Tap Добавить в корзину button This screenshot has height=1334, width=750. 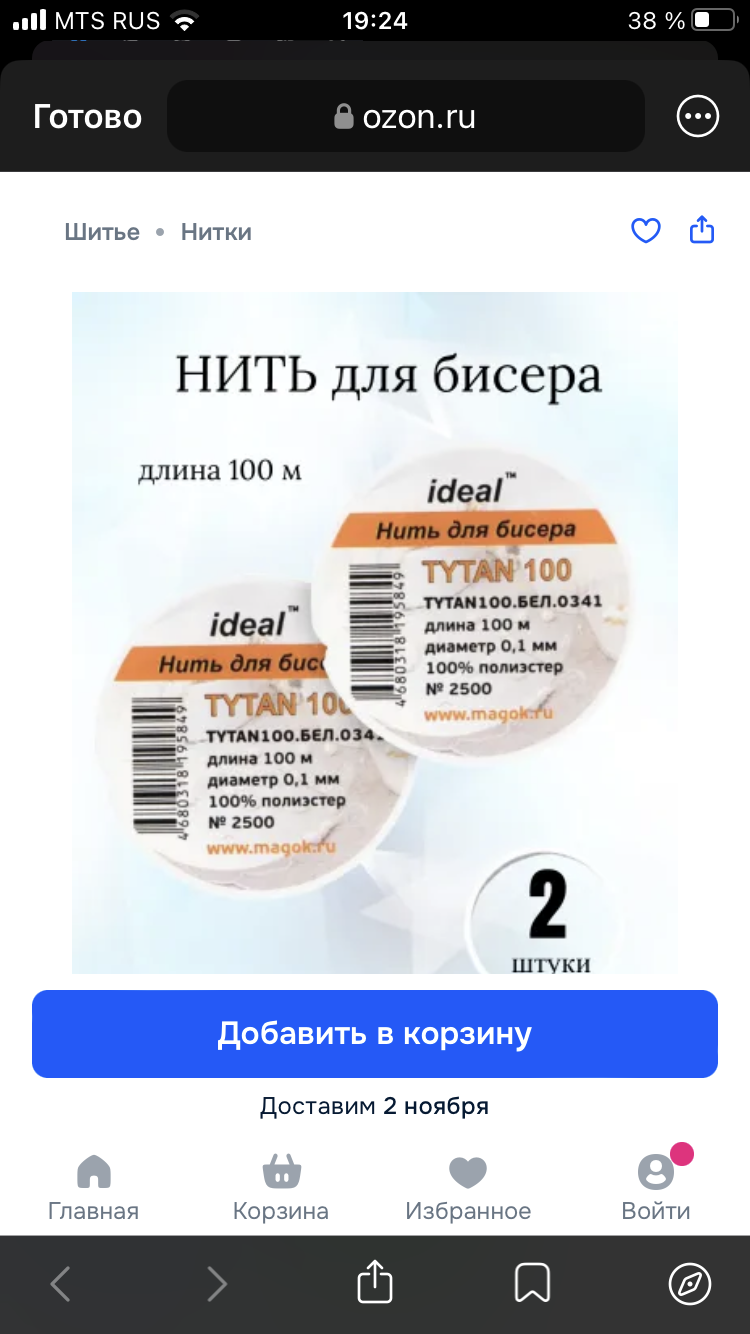[x=374, y=1034]
